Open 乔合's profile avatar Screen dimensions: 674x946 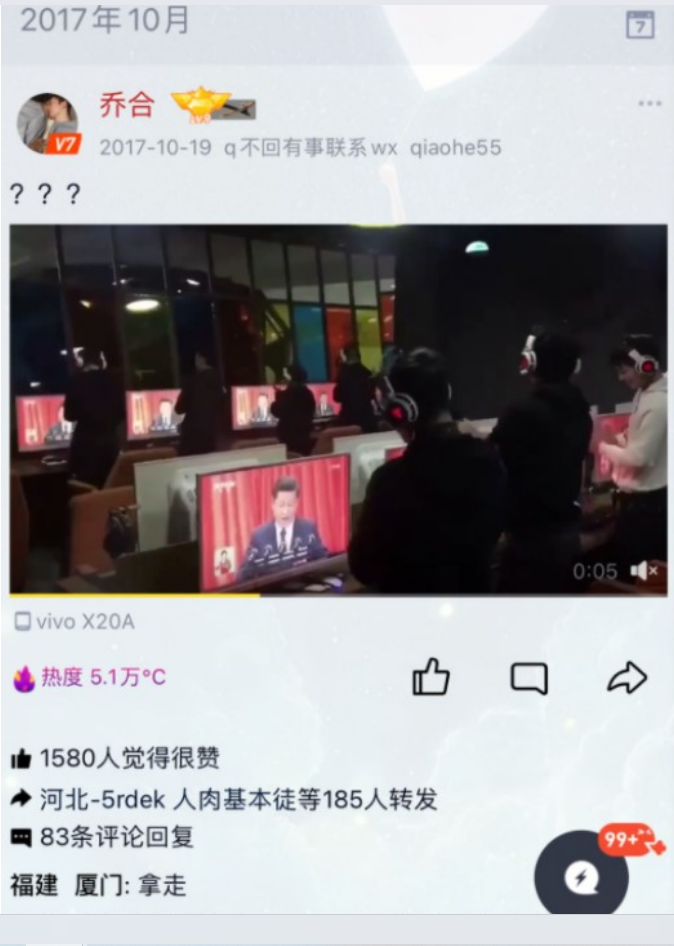(x=47, y=123)
